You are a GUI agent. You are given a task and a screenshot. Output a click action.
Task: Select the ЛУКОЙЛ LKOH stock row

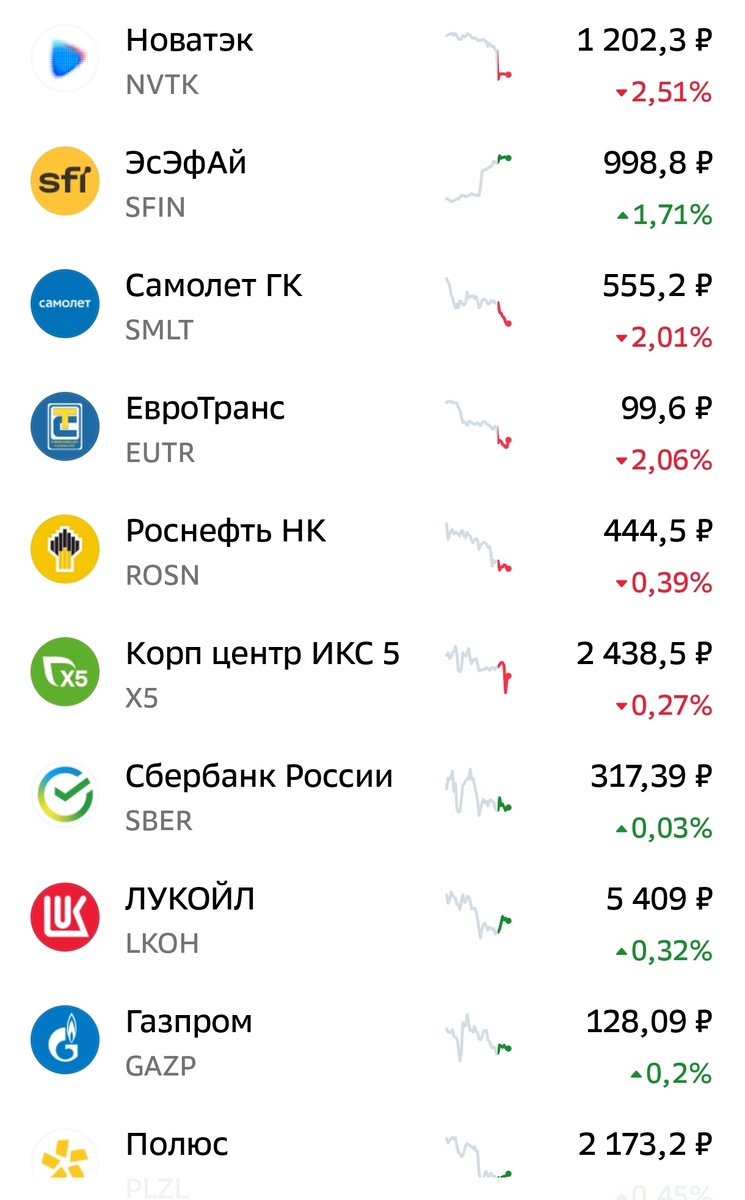(x=372, y=922)
